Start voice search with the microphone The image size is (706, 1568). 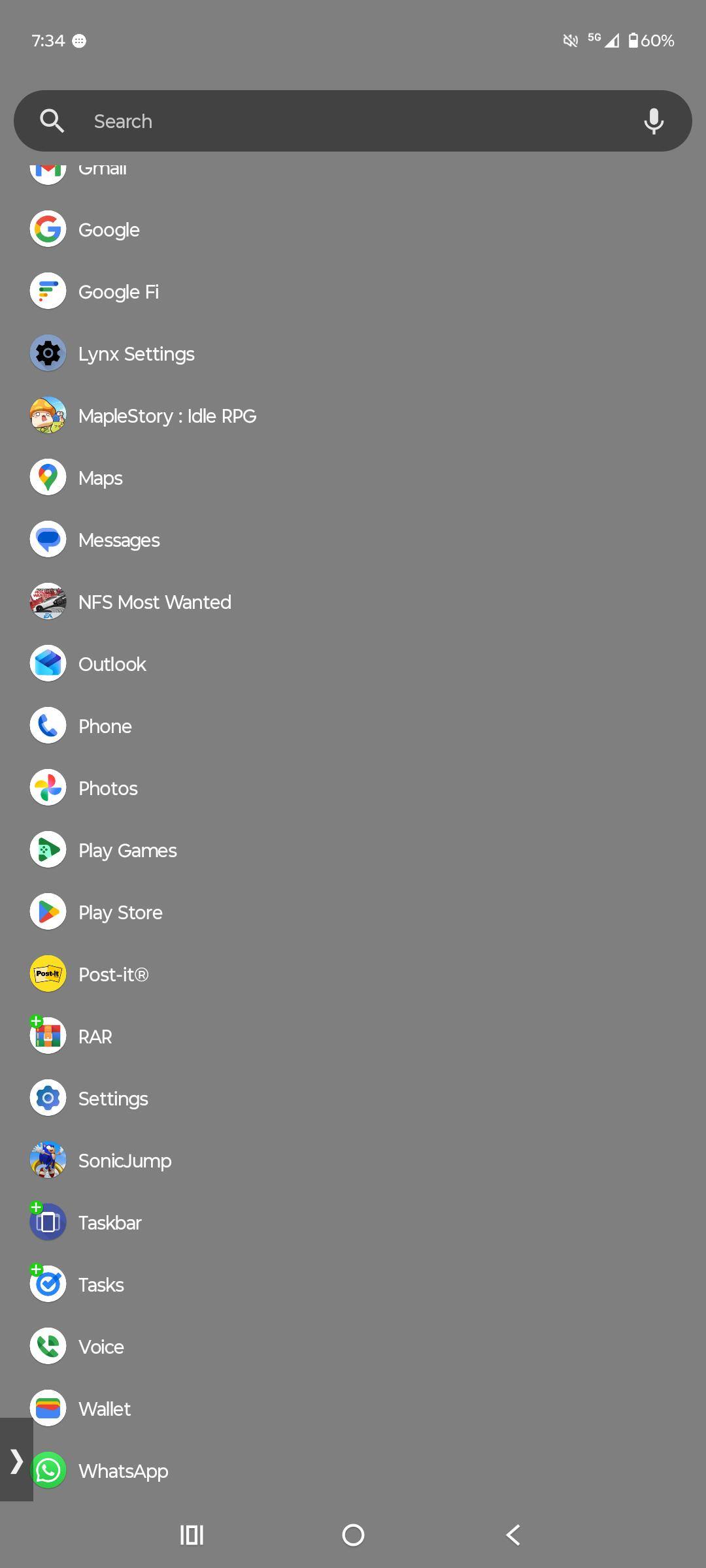point(653,121)
